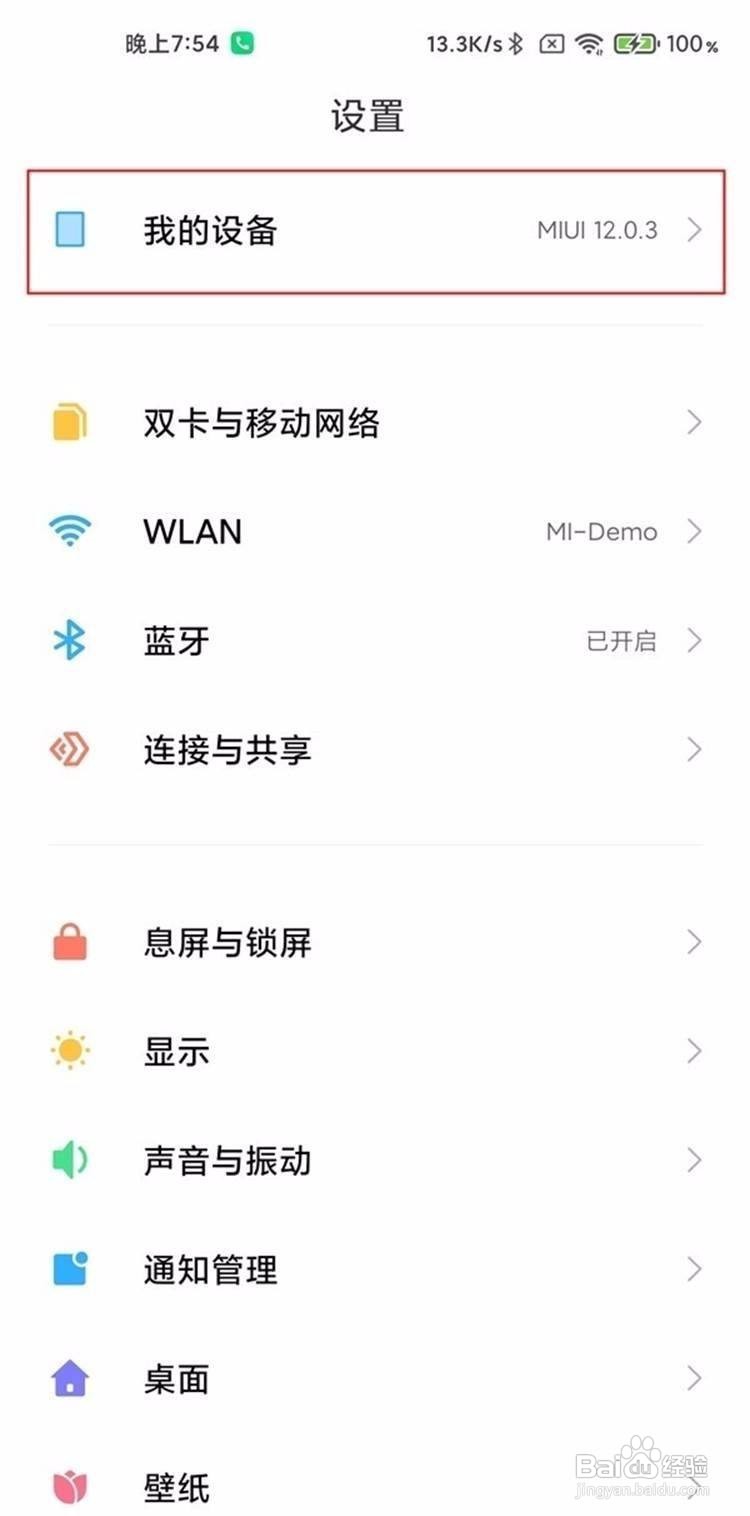Tap the wallpaper (壁纸) tulip icon
This screenshot has height=1516, width=750.
pos(70,1488)
